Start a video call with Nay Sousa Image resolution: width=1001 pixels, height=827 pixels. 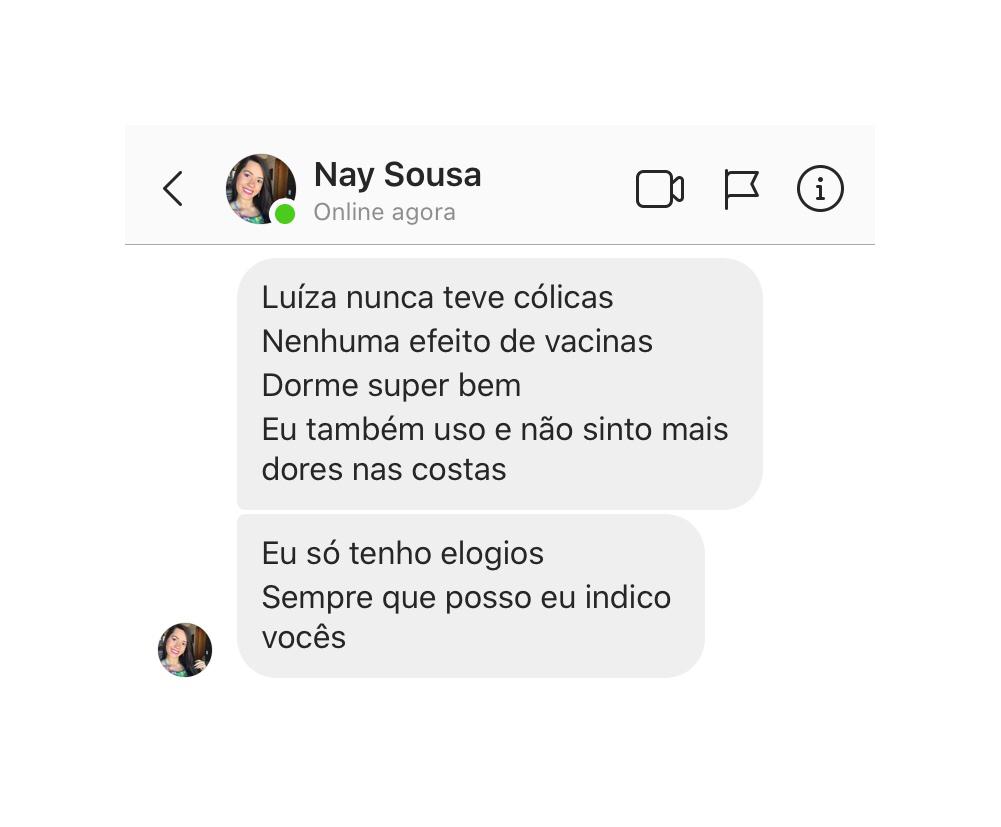(x=659, y=189)
